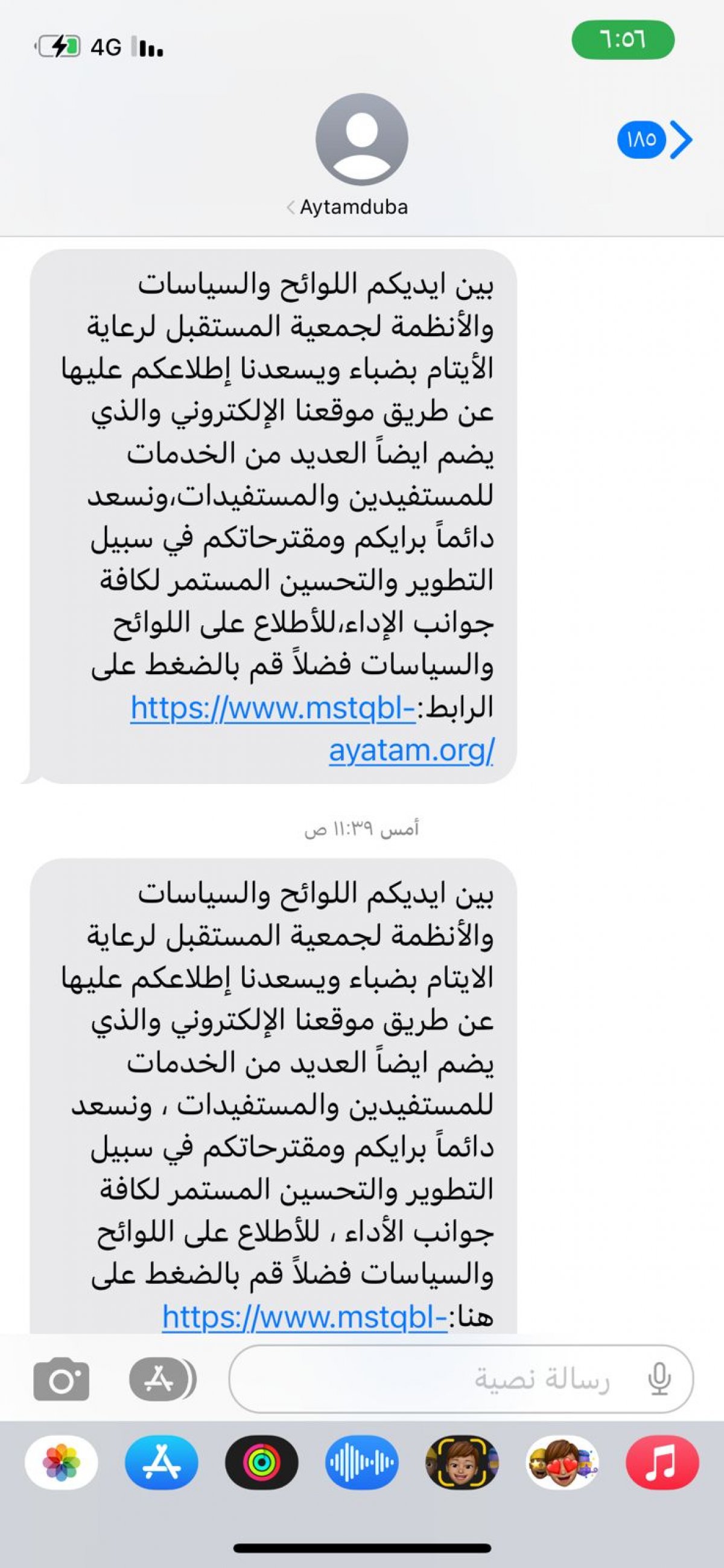Open the Memoji stickers app
The height and width of the screenshot is (1568, 724).
[562, 1462]
